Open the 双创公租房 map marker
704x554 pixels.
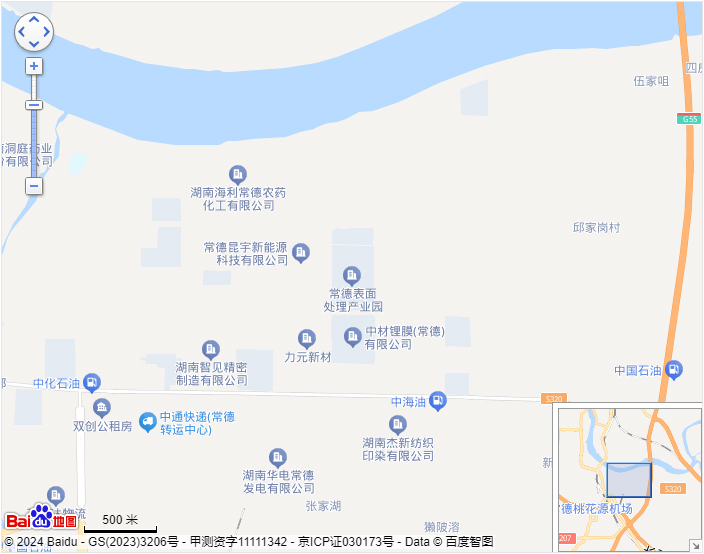coord(102,408)
